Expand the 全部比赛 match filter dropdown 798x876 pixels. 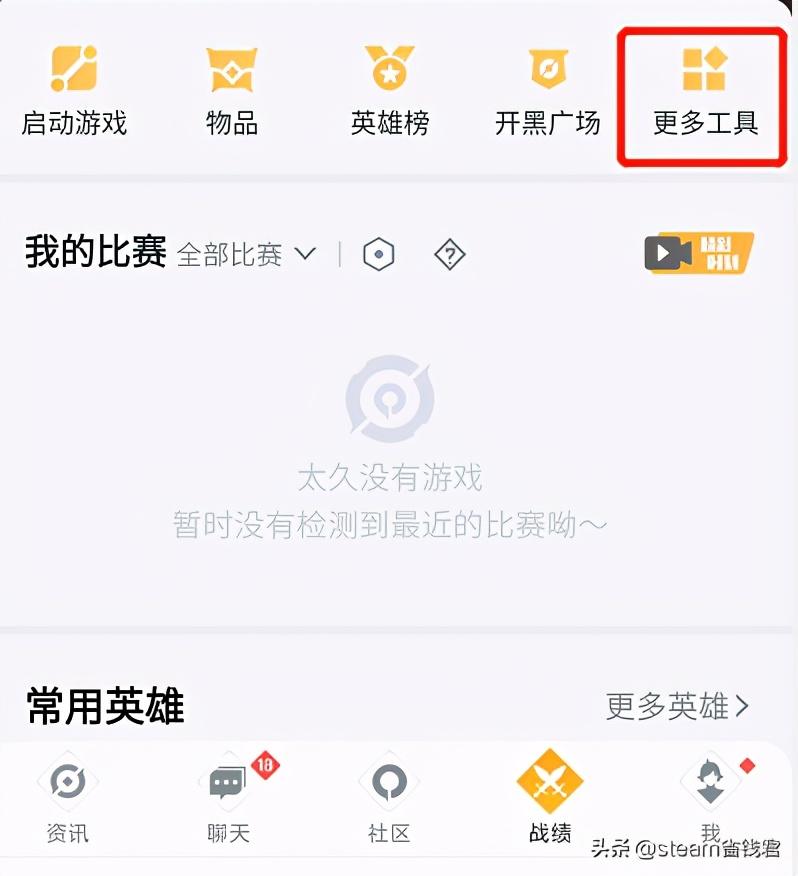pyautogui.click(x=246, y=254)
